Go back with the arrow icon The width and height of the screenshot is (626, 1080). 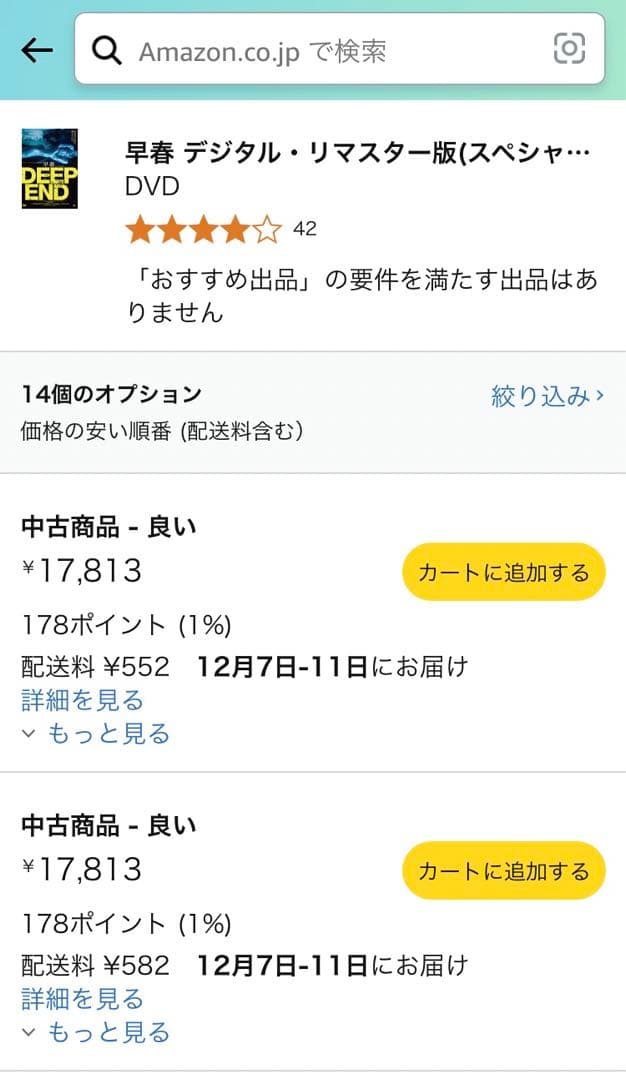tap(37, 49)
